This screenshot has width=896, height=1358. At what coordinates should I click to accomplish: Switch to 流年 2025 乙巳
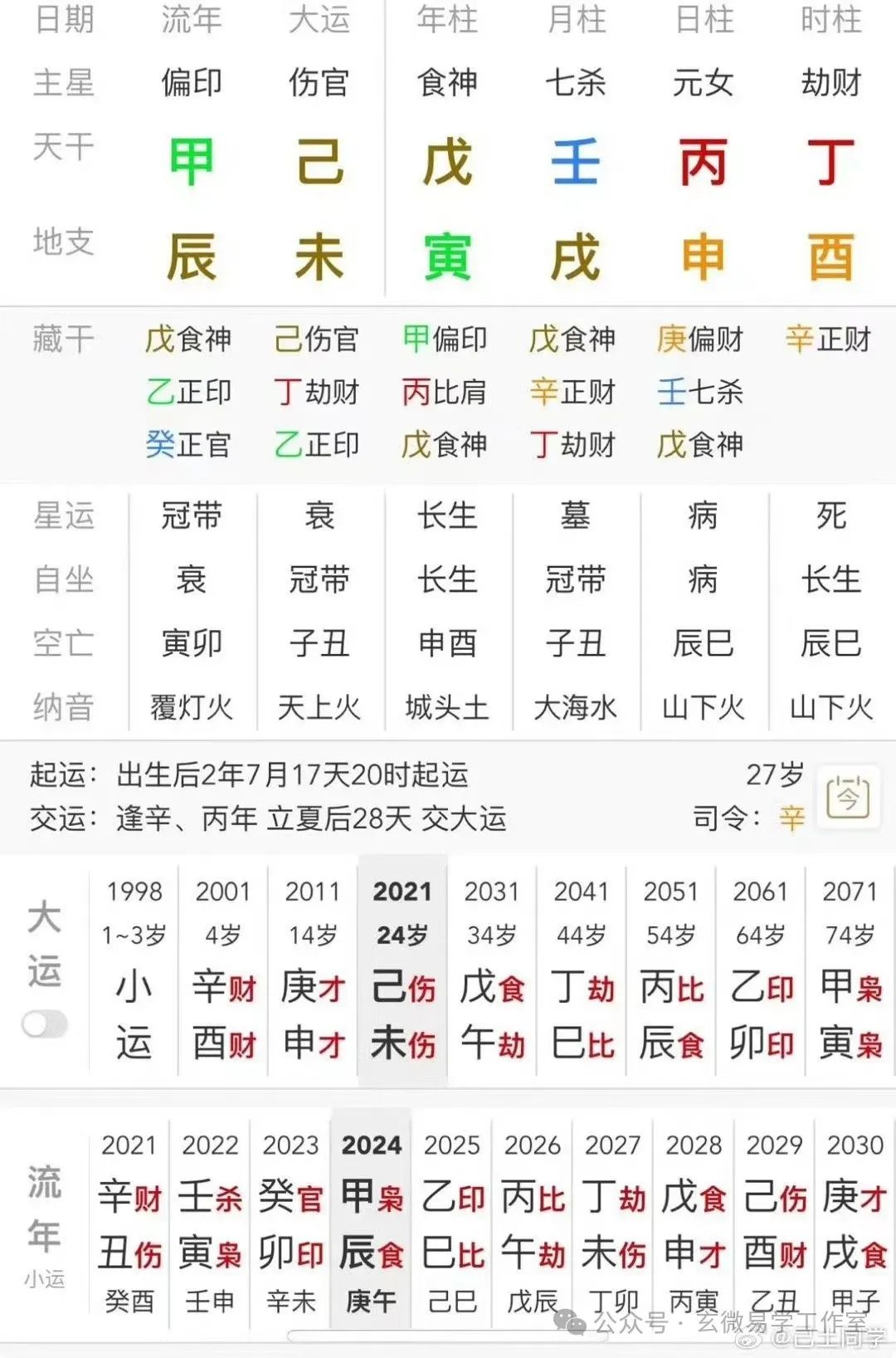pyautogui.click(x=452, y=1220)
